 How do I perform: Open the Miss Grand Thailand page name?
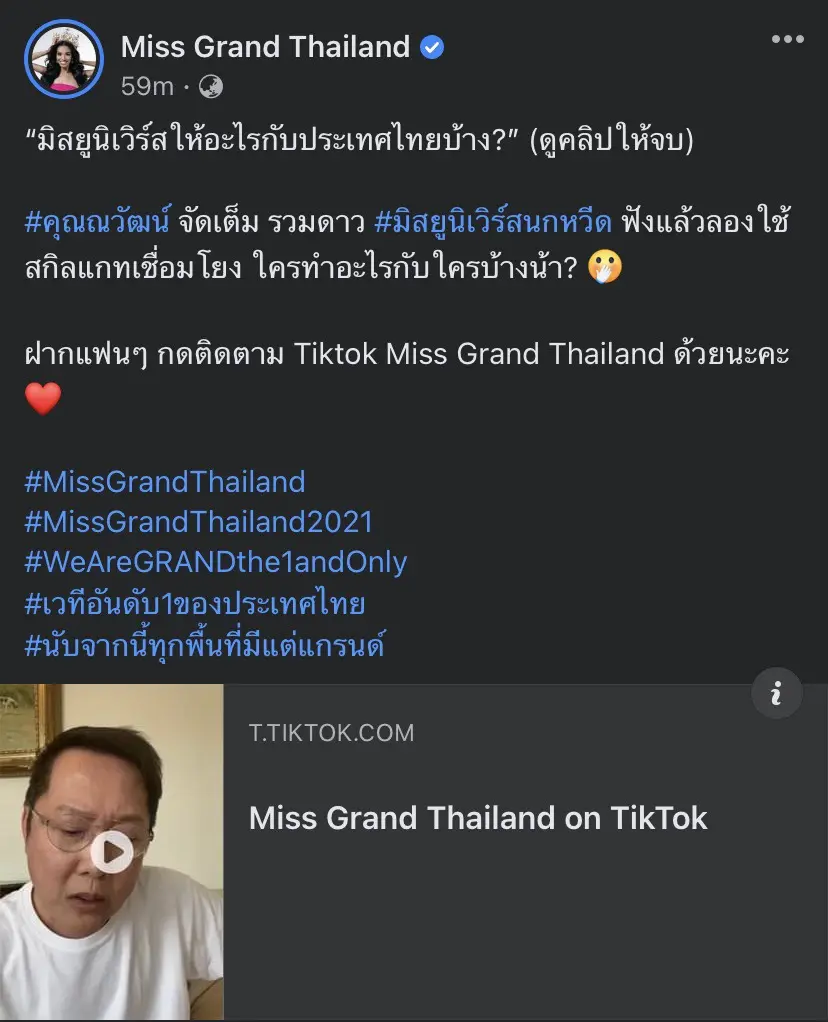pos(265,47)
